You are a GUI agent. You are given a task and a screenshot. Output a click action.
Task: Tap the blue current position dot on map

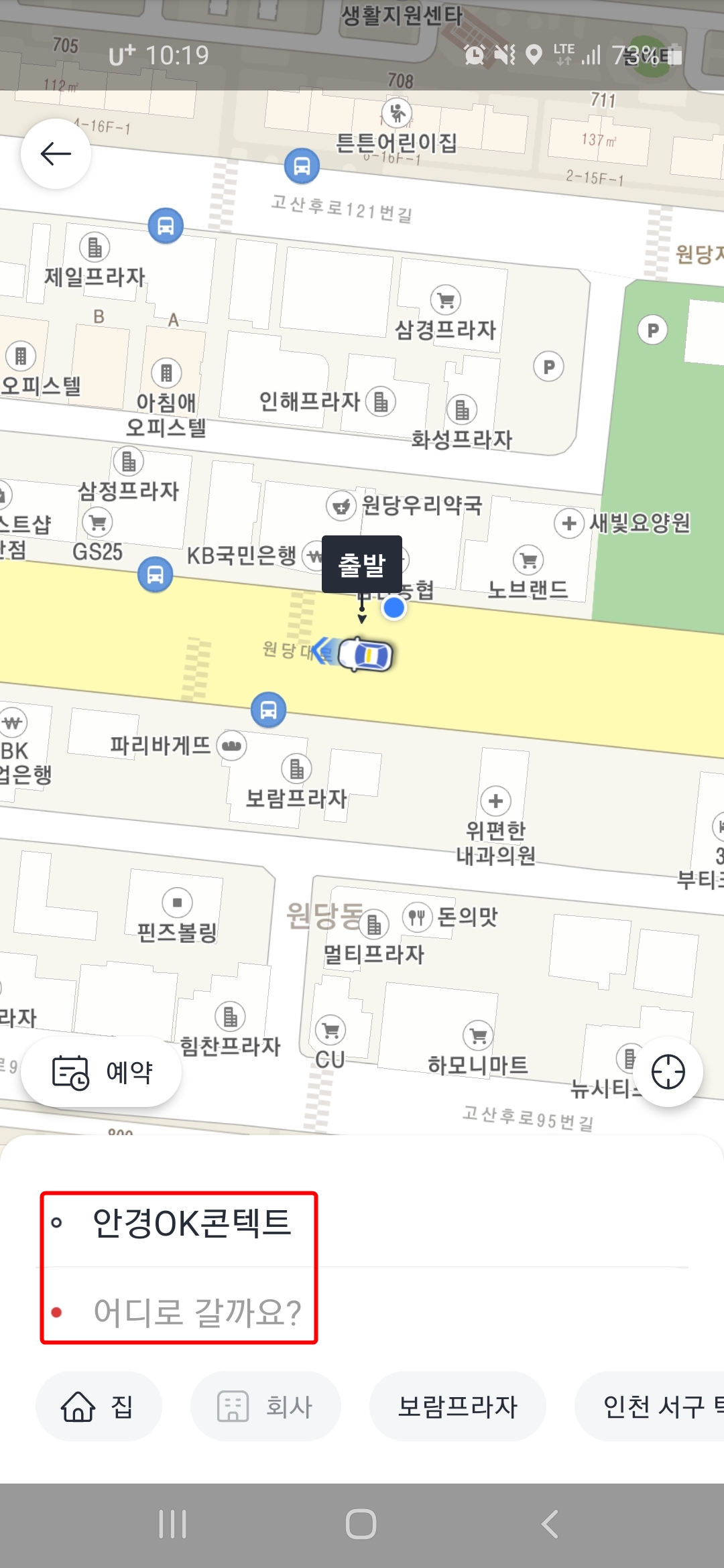(x=392, y=608)
